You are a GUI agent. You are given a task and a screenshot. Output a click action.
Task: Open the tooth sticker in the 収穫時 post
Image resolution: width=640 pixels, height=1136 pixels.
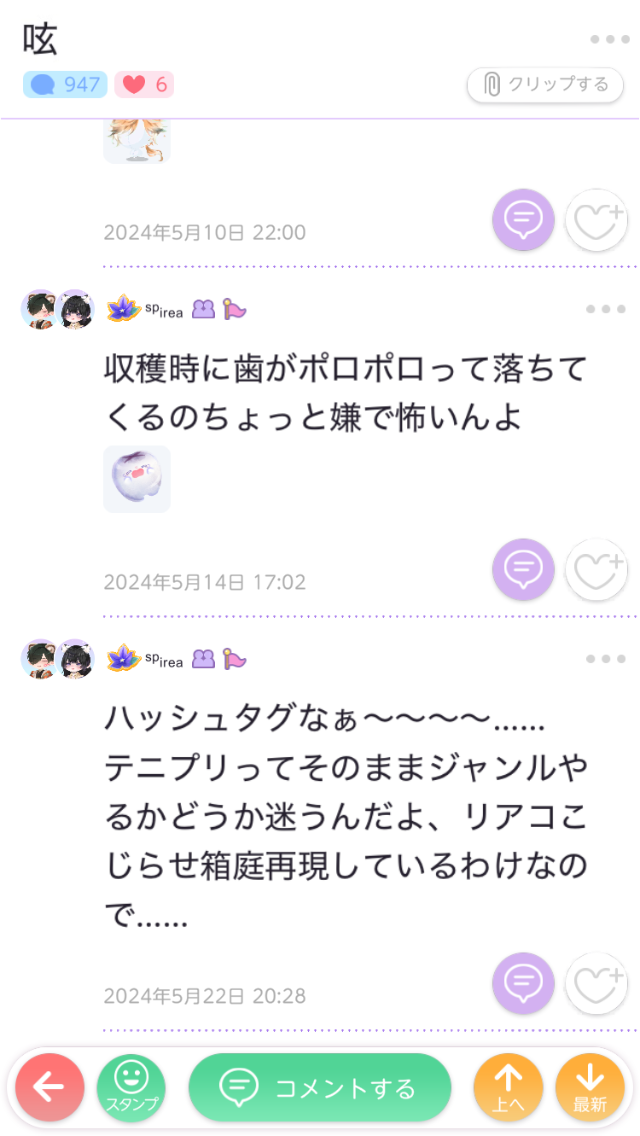[137, 479]
